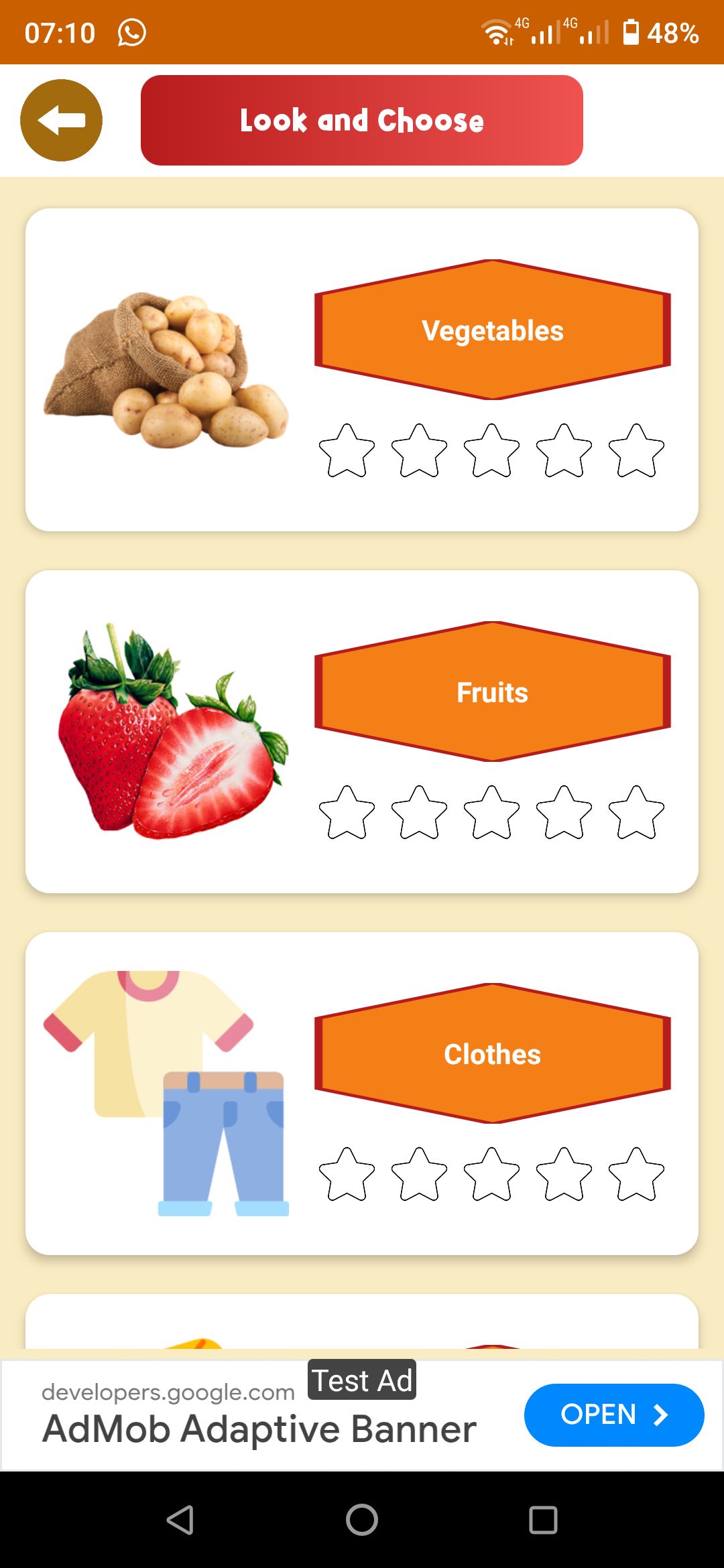The width and height of the screenshot is (724, 1568).
Task: Open the recent apps view
Action: (x=543, y=1520)
